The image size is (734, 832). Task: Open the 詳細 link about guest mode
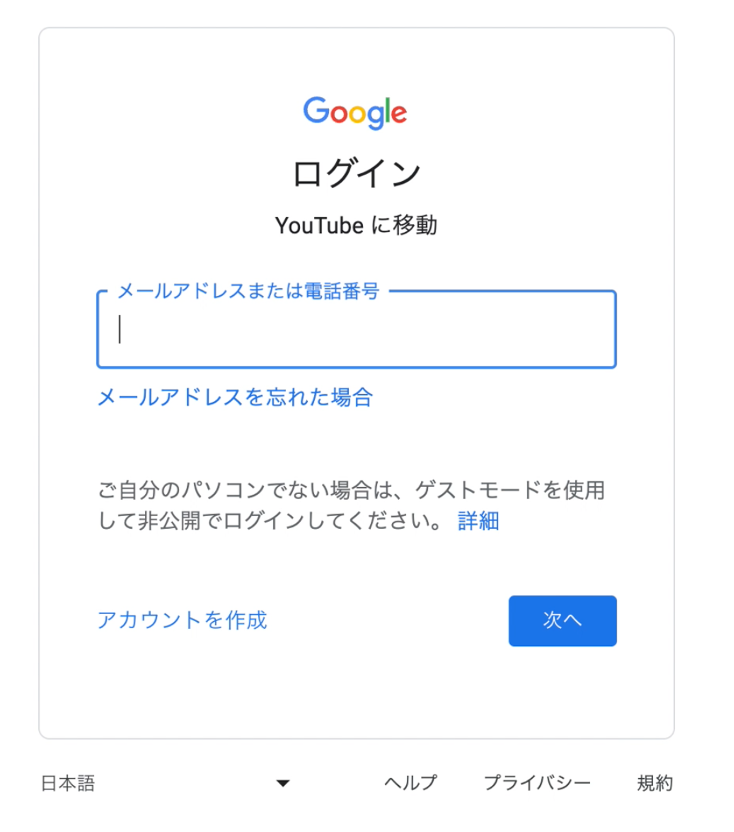478,521
